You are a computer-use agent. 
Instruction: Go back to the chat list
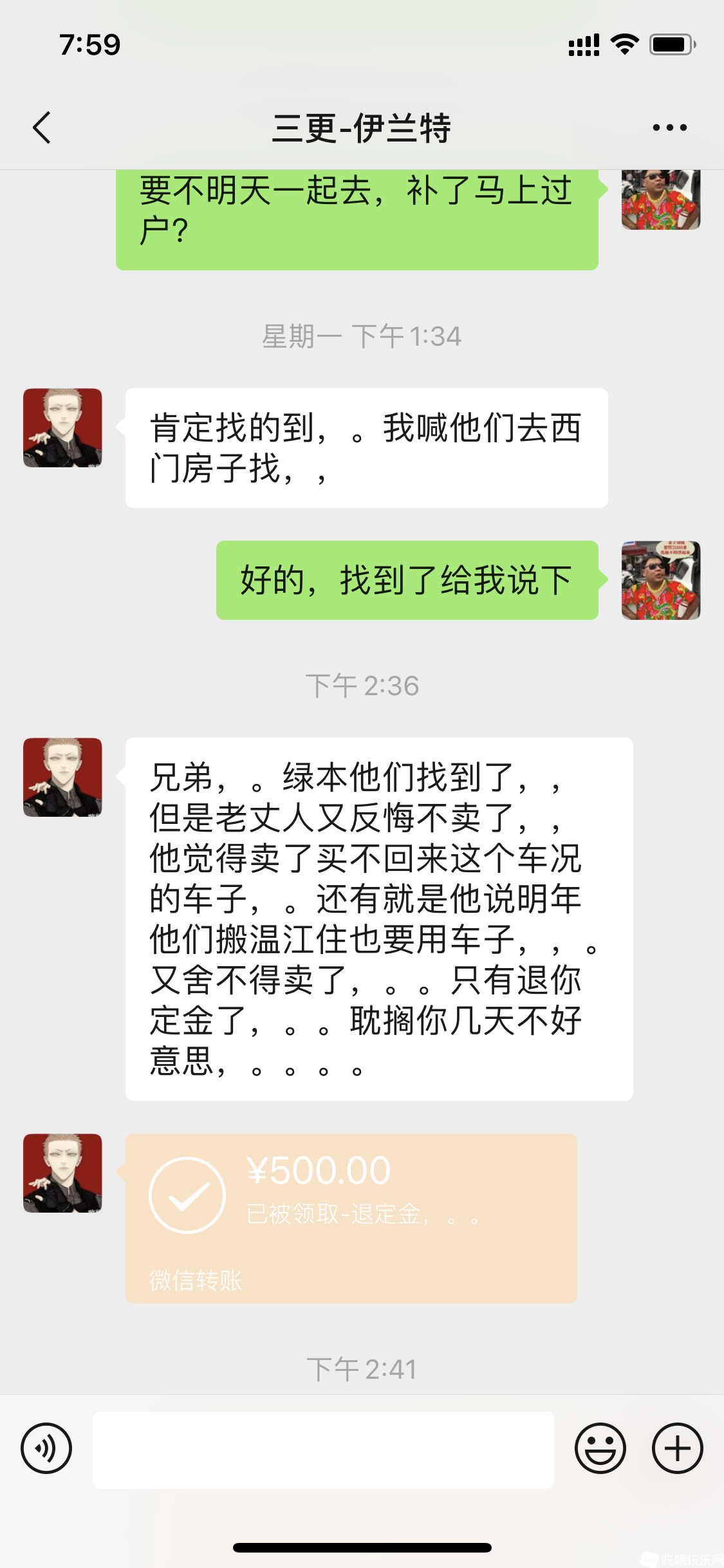(42, 127)
